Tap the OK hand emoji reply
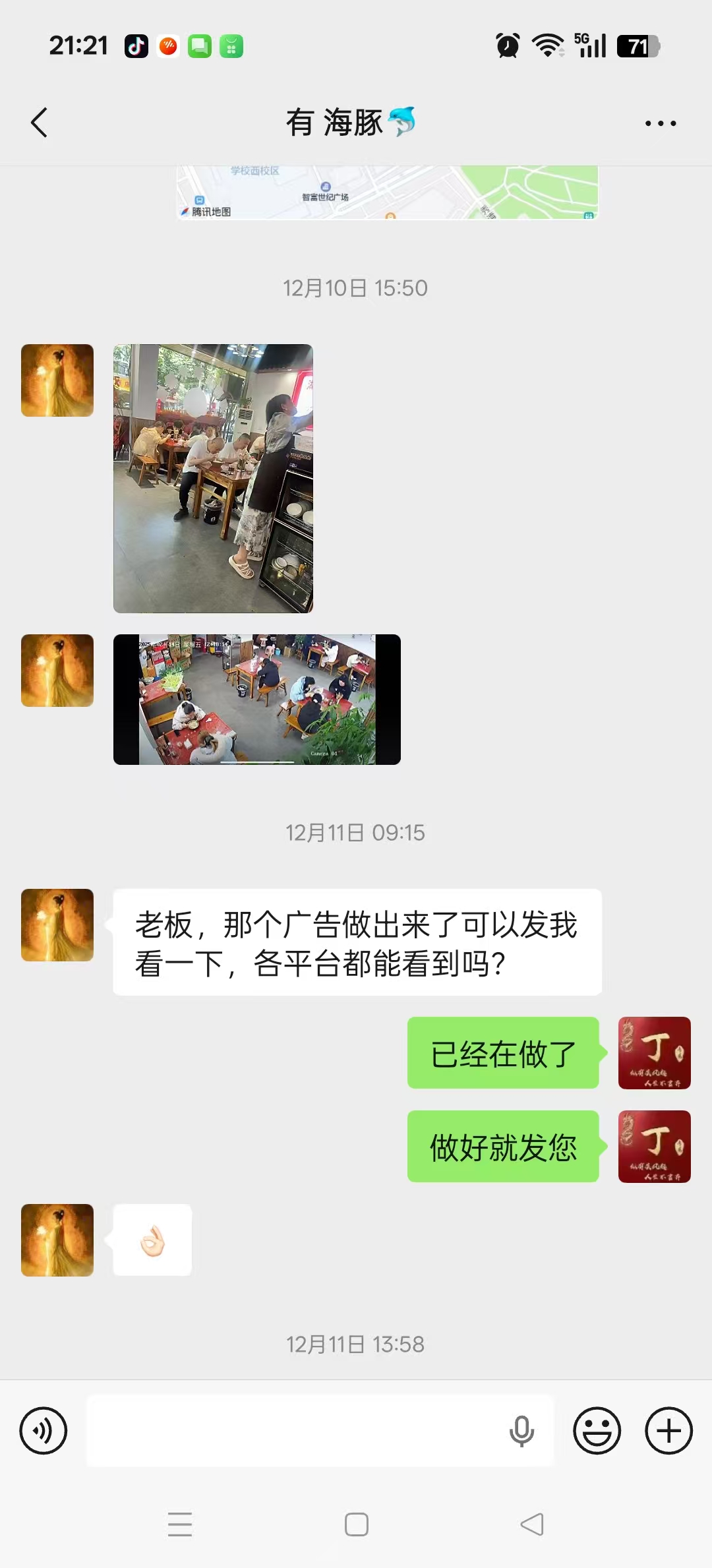Image resolution: width=712 pixels, height=1568 pixels. 152,1240
